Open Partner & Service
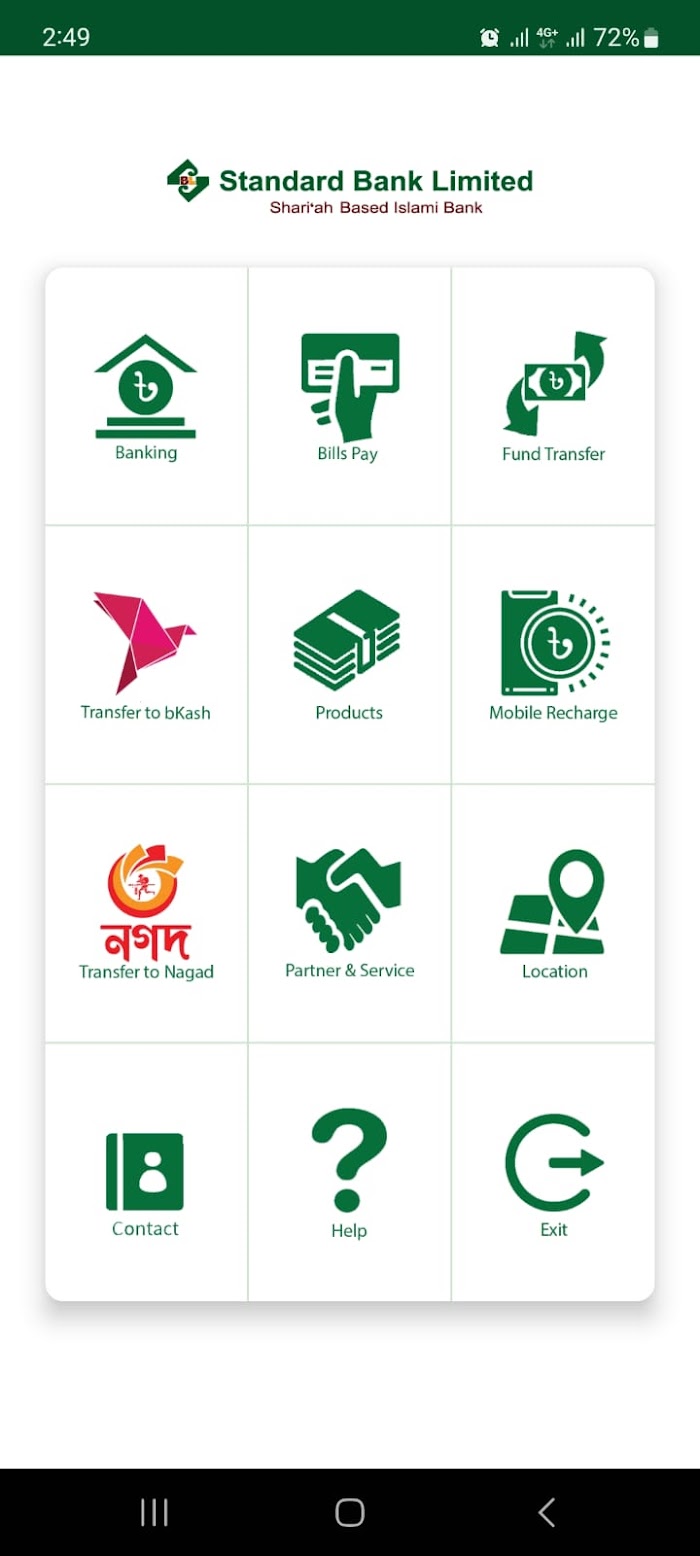The width and height of the screenshot is (700, 1556). pyautogui.click(x=349, y=913)
